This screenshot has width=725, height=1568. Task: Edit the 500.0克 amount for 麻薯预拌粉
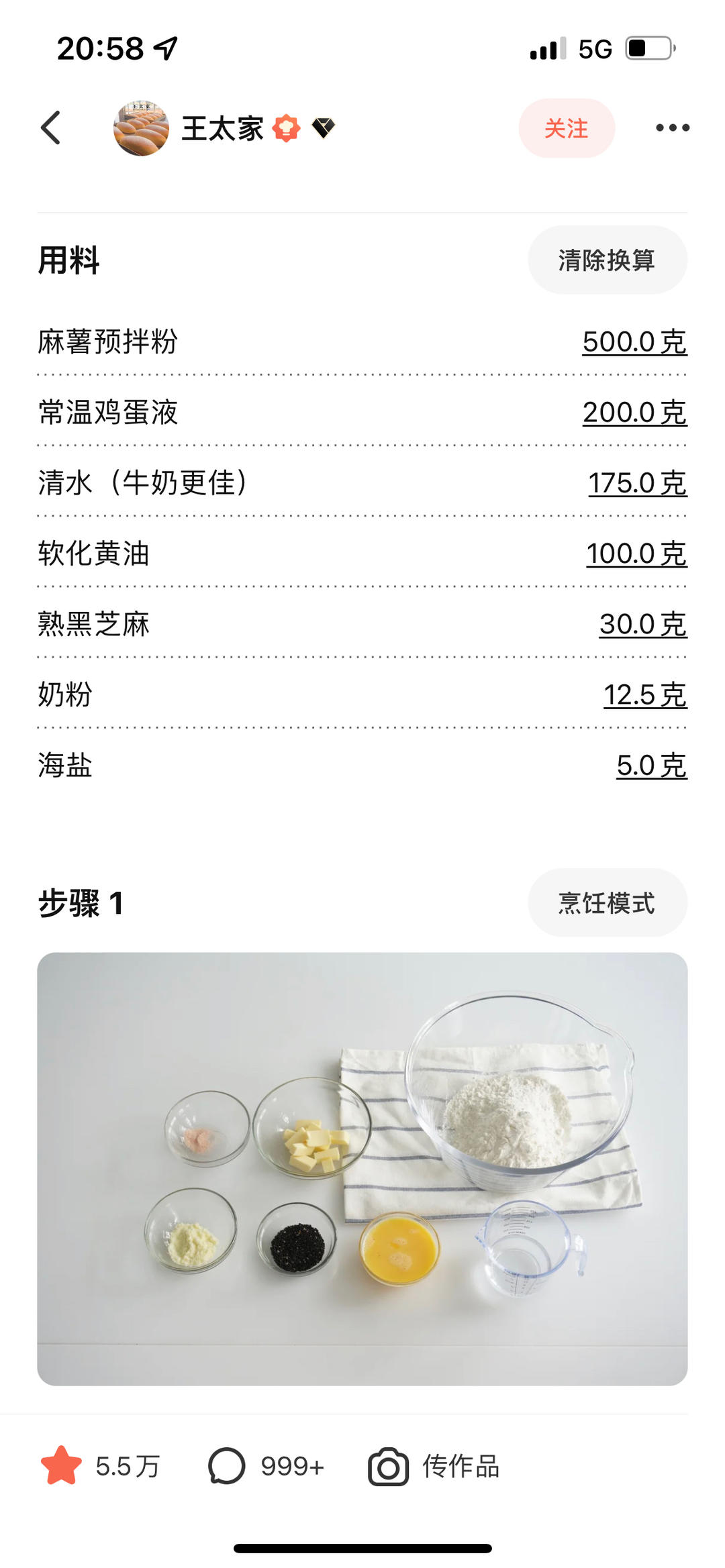tap(634, 342)
